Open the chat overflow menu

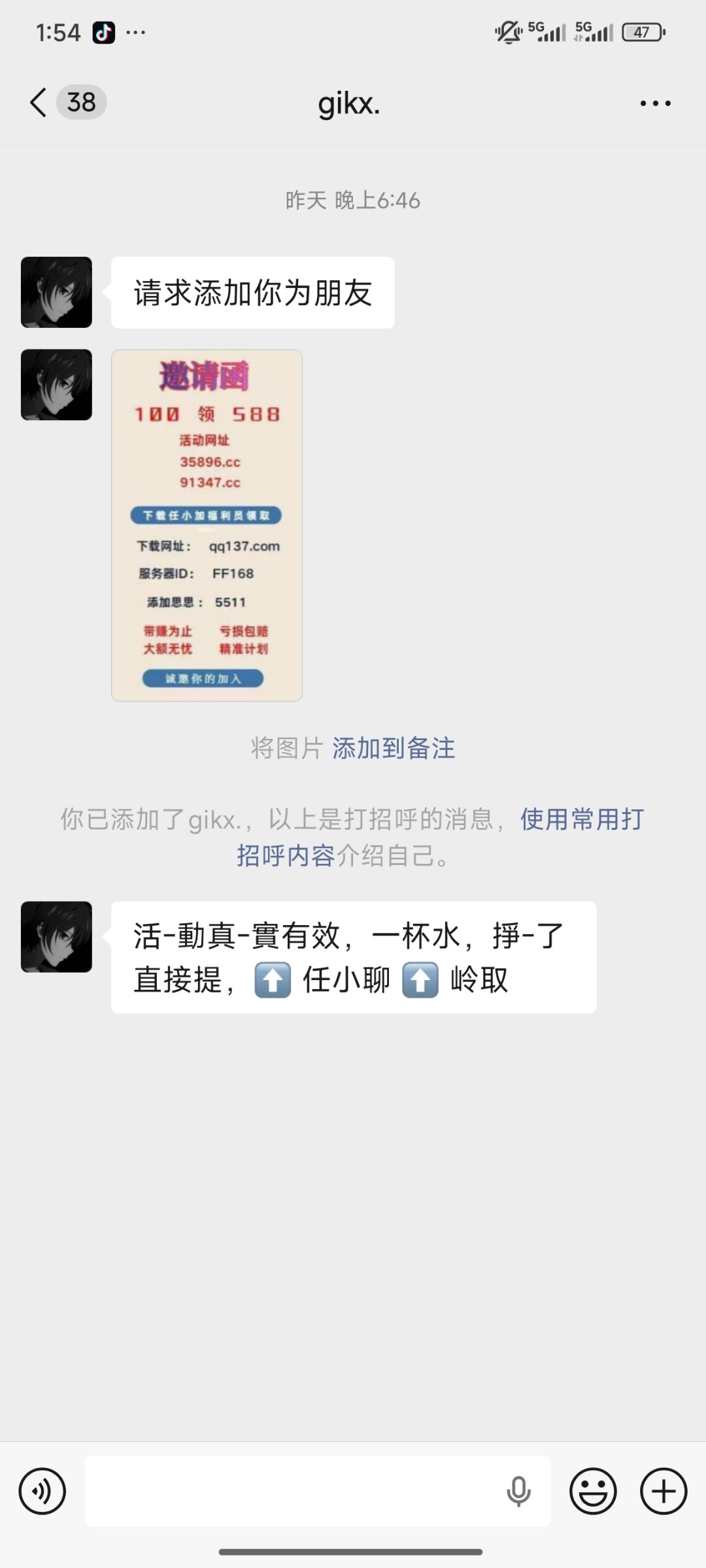[655, 103]
